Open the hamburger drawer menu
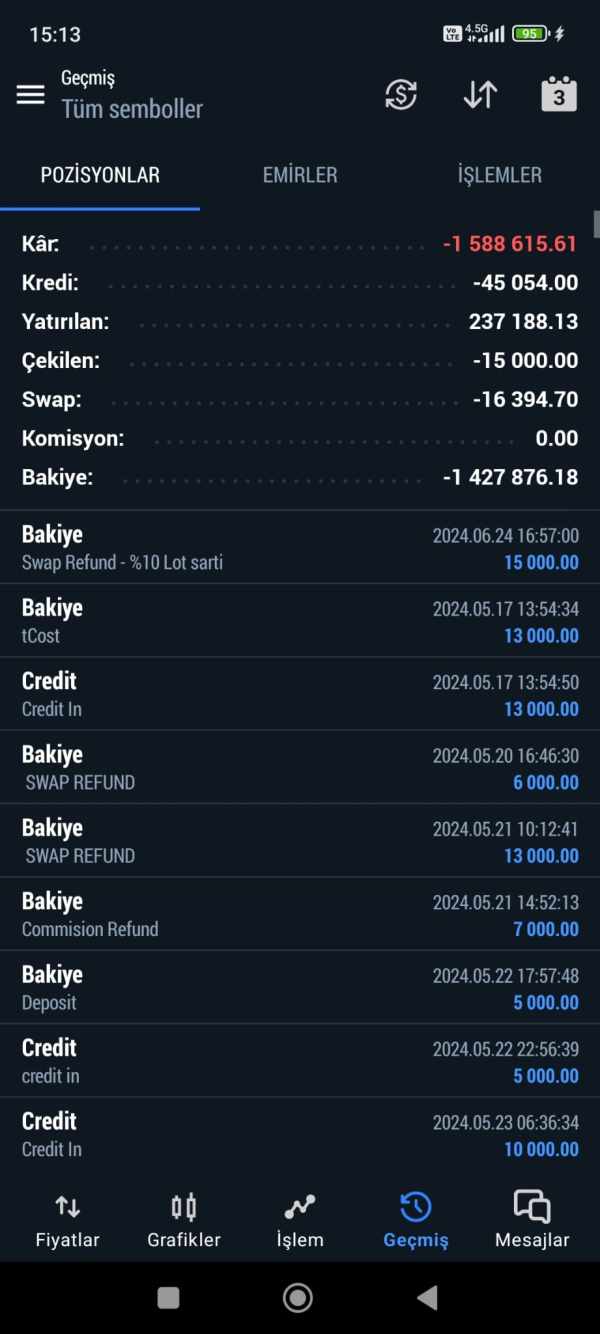This screenshot has height=1334, width=600. tap(31, 95)
